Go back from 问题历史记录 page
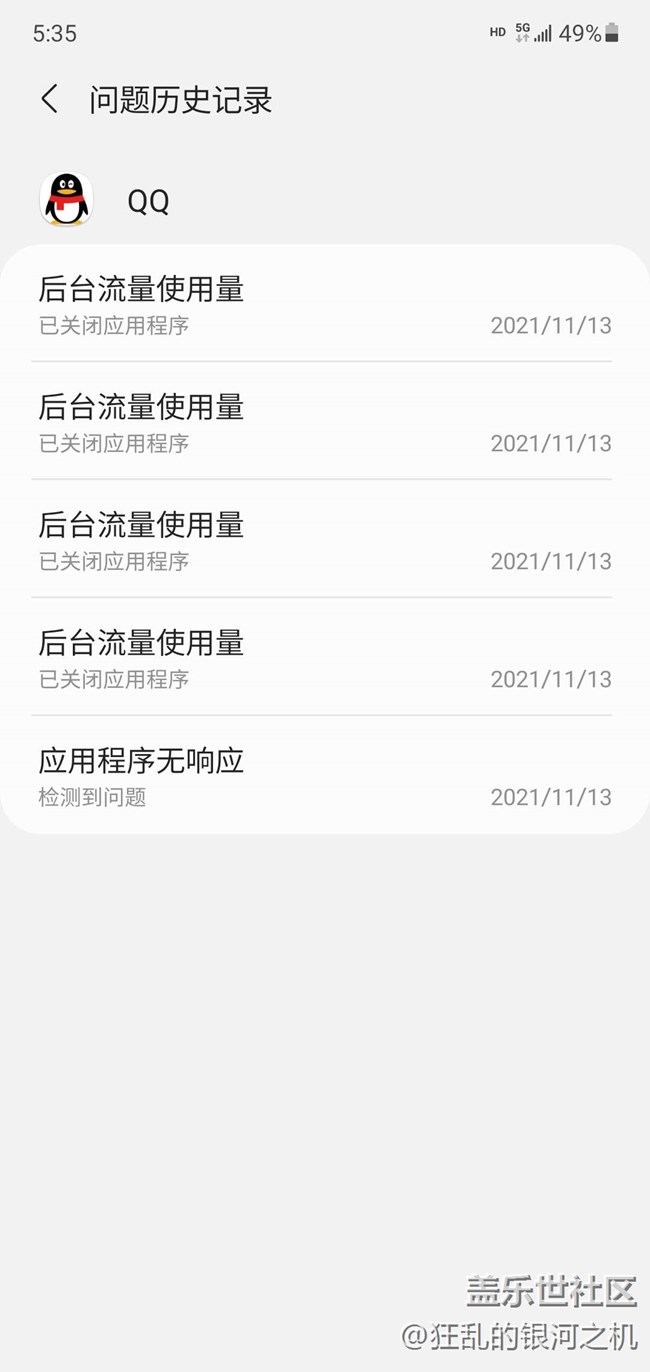Screen dimensions: 650x1372 tap(49, 100)
